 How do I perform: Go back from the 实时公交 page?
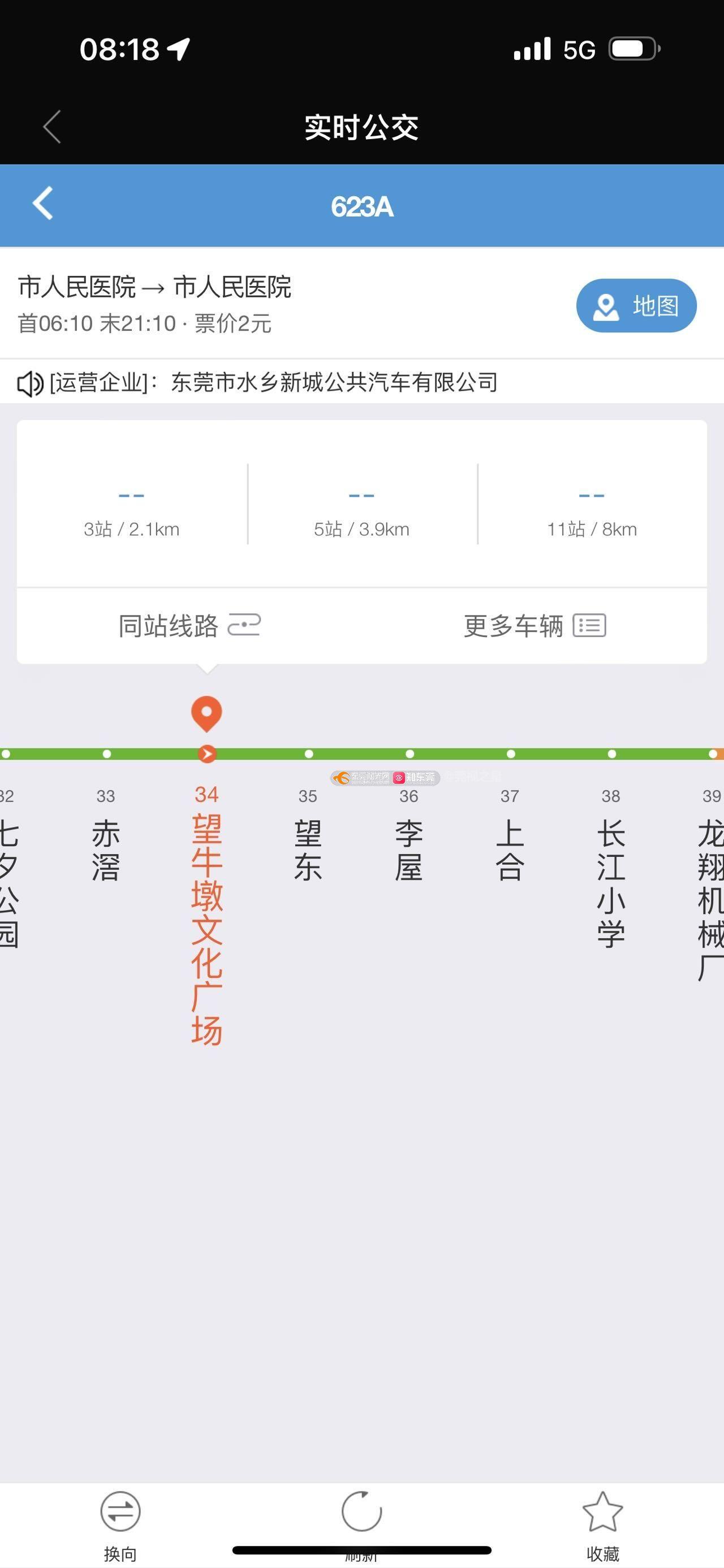(x=53, y=127)
